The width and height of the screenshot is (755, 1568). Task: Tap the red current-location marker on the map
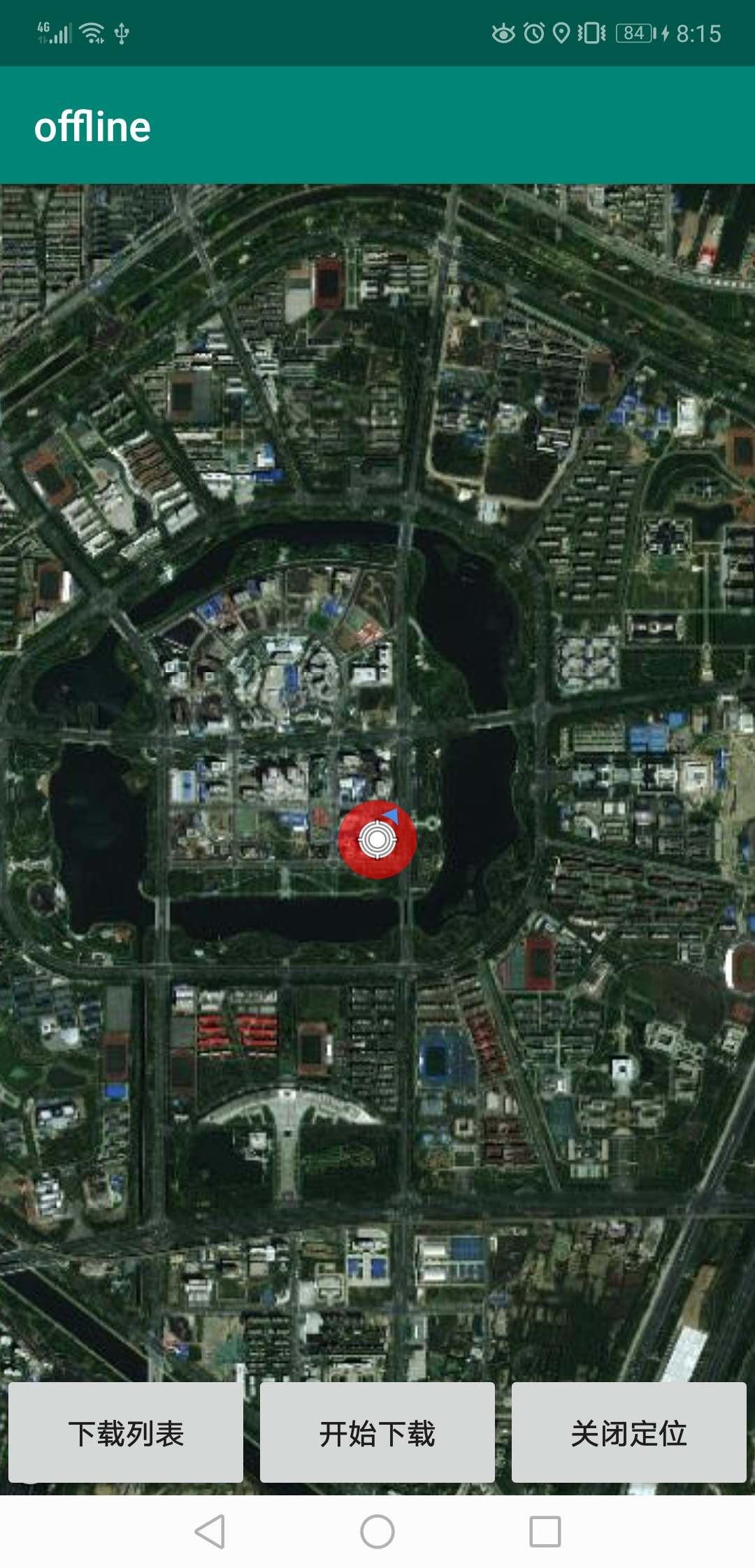[x=375, y=841]
